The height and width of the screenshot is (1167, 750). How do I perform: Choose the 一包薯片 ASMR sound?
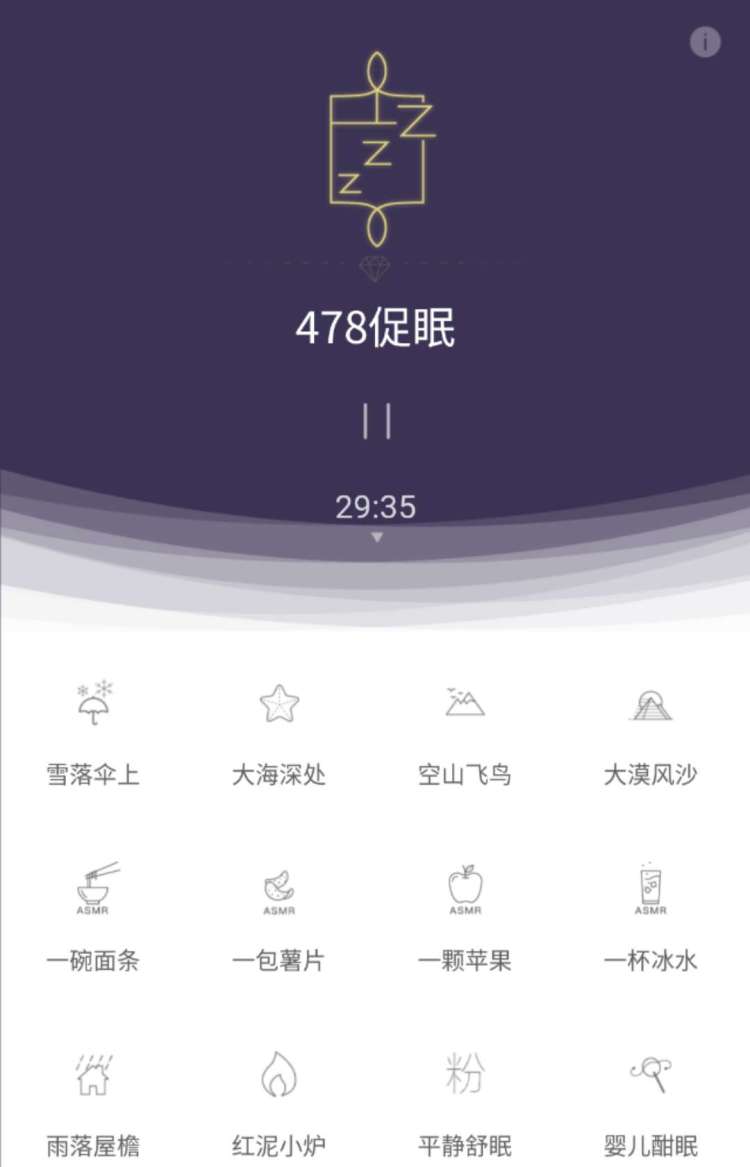(x=279, y=914)
